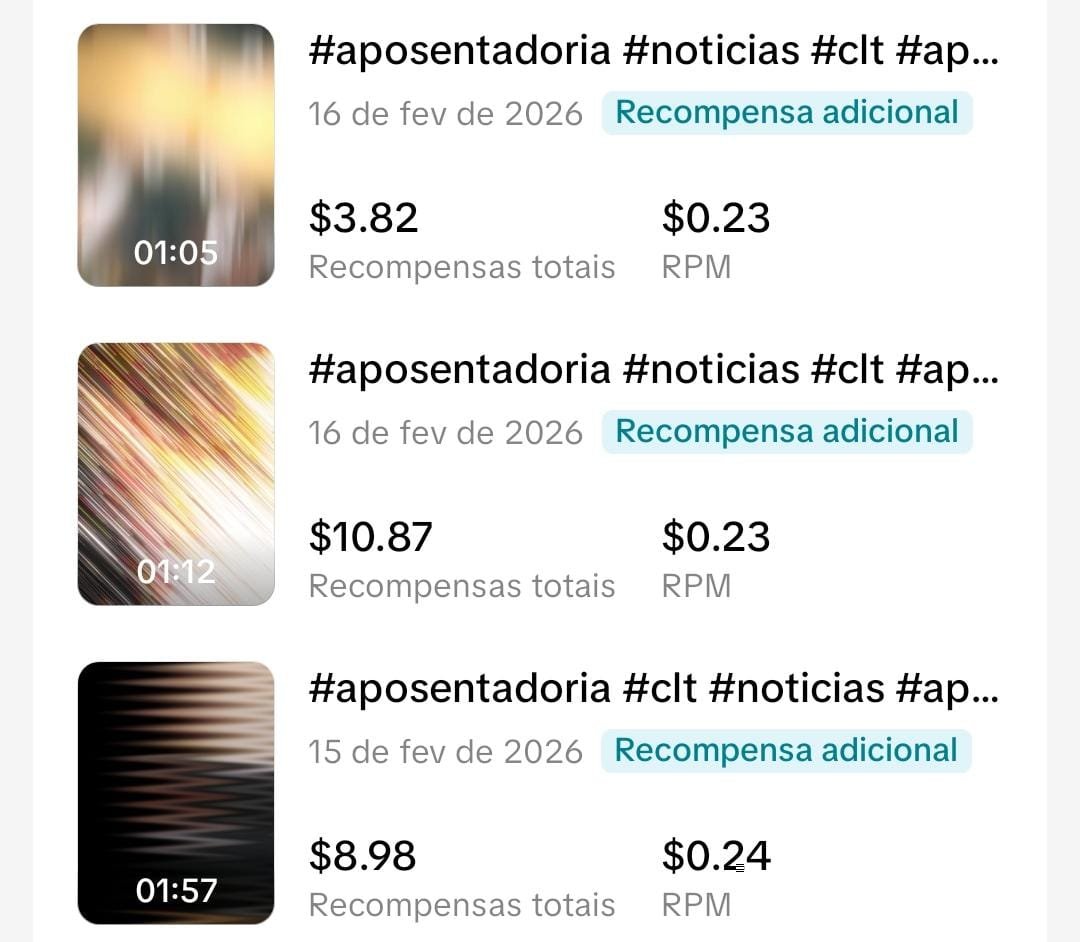Open the video earning $3.82 in total rewards
Image resolution: width=1080 pixels, height=942 pixels.
[x=176, y=155]
